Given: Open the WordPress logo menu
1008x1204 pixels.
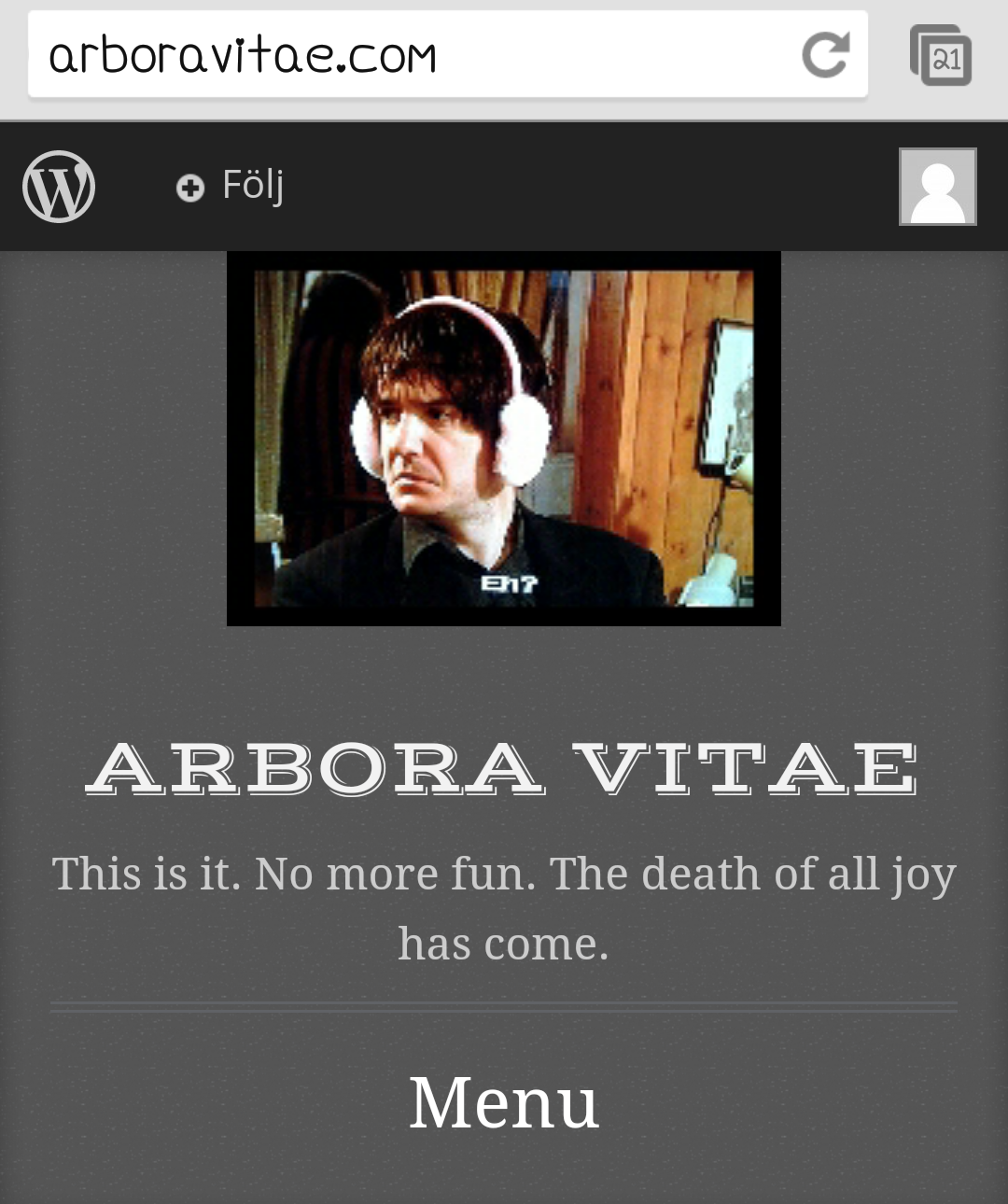Looking at the screenshot, I should pos(59,187).
